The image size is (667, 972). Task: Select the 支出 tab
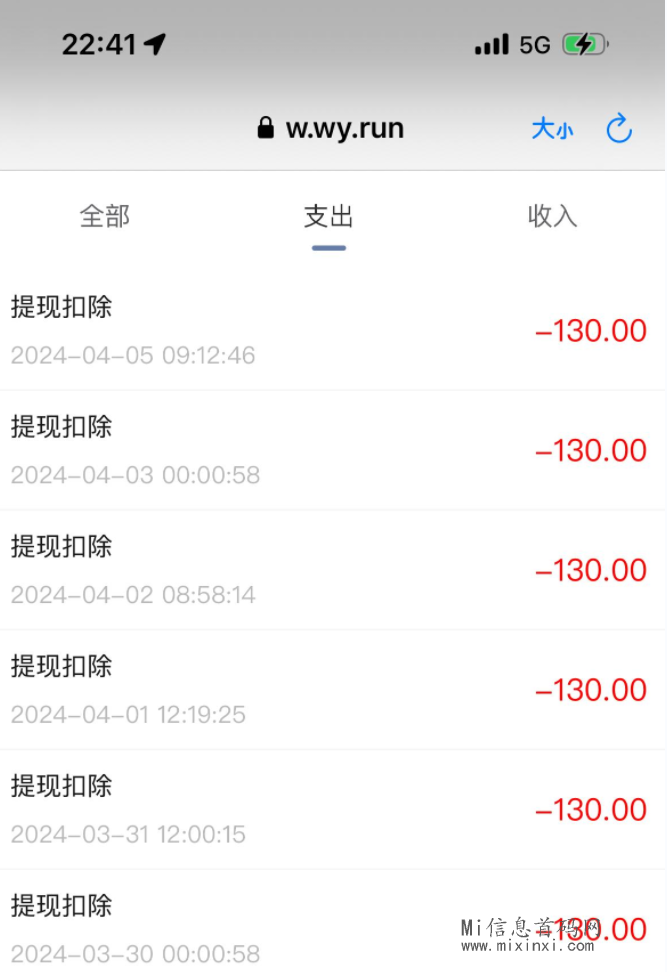point(329,217)
